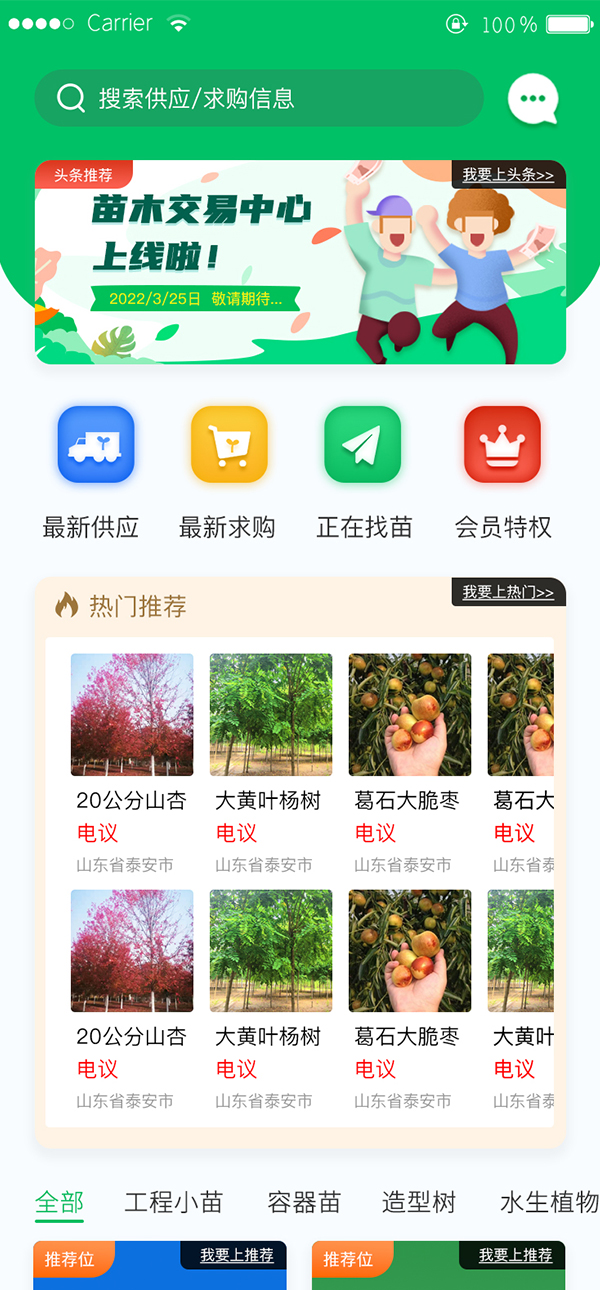Tap 我要上推荐 on the blue card
The width and height of the screenshot is (600, 1290).
[x=236, y=1255]
